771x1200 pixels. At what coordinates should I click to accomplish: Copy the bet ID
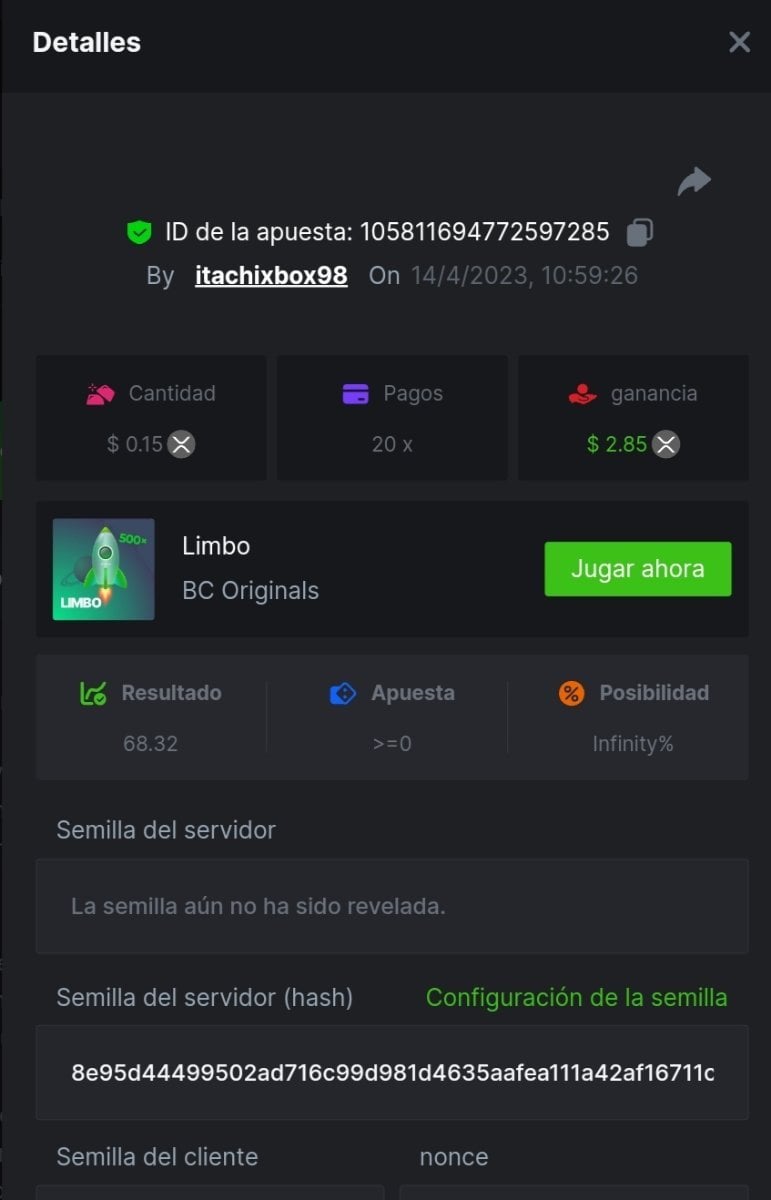coord(640,233)
